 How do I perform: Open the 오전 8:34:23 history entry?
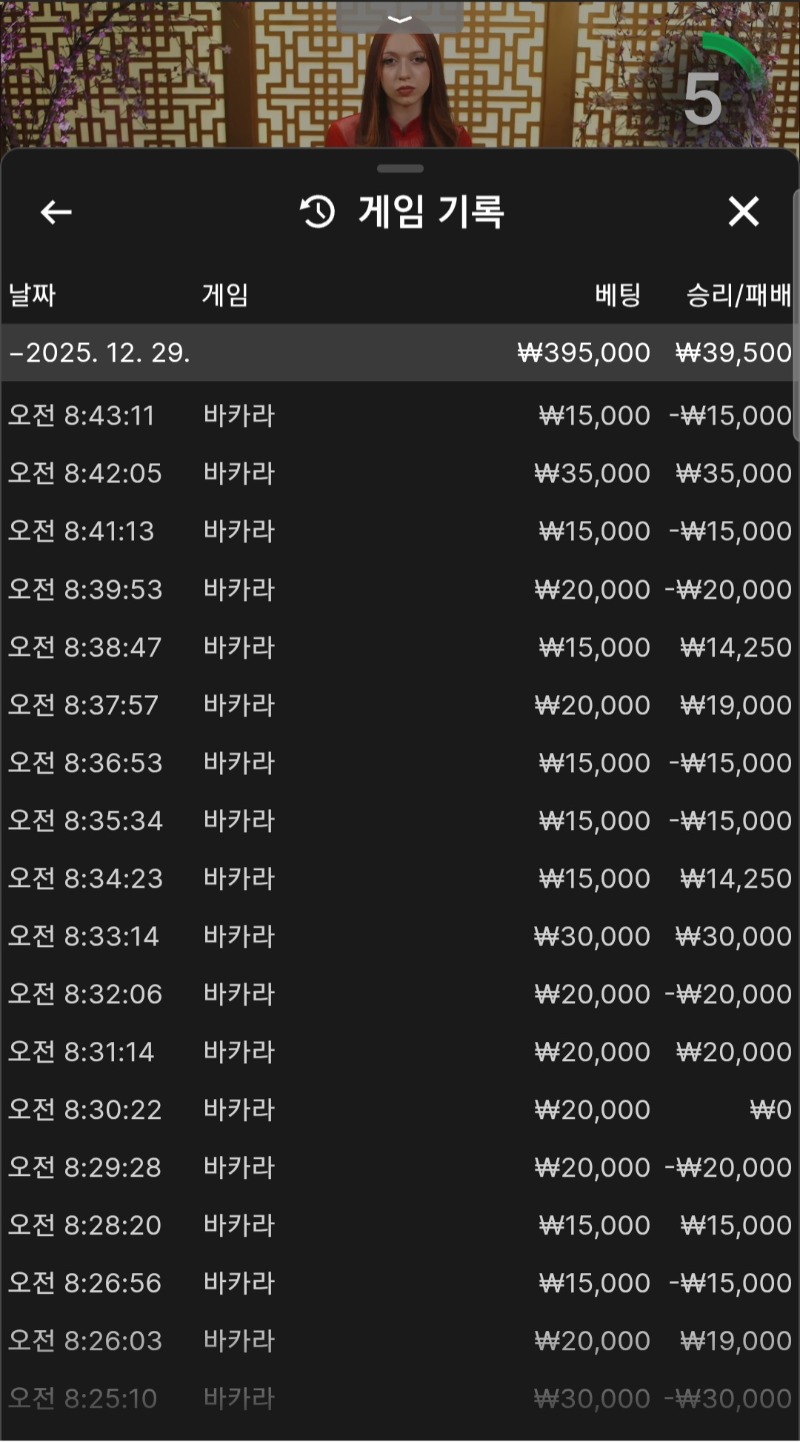pos(400,879)
